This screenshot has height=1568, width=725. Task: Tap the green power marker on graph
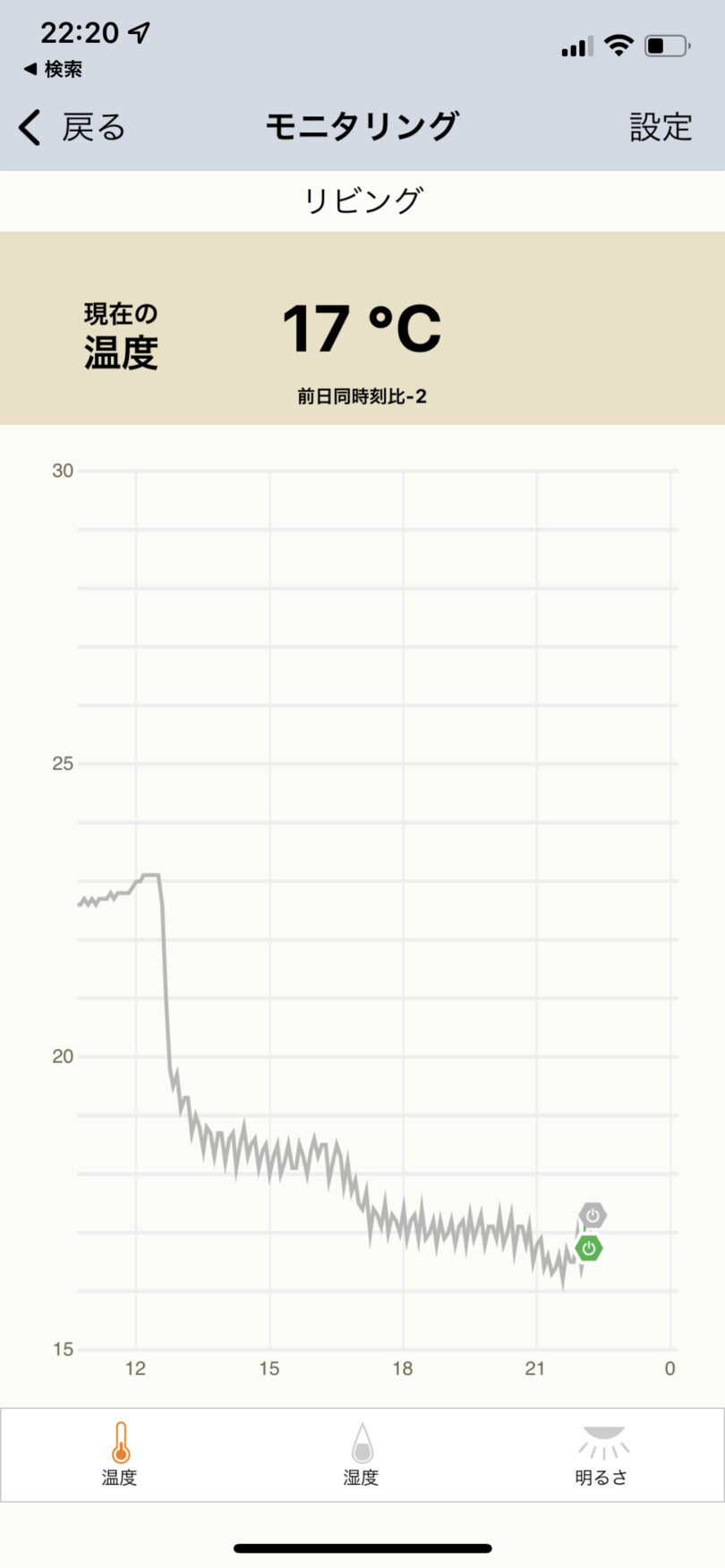click(x=588, y=1248)
